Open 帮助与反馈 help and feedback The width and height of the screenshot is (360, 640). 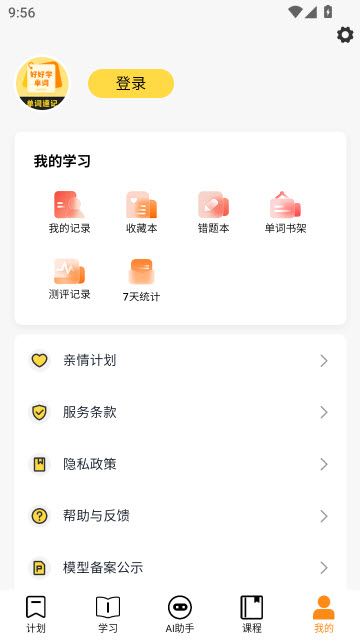180,516
